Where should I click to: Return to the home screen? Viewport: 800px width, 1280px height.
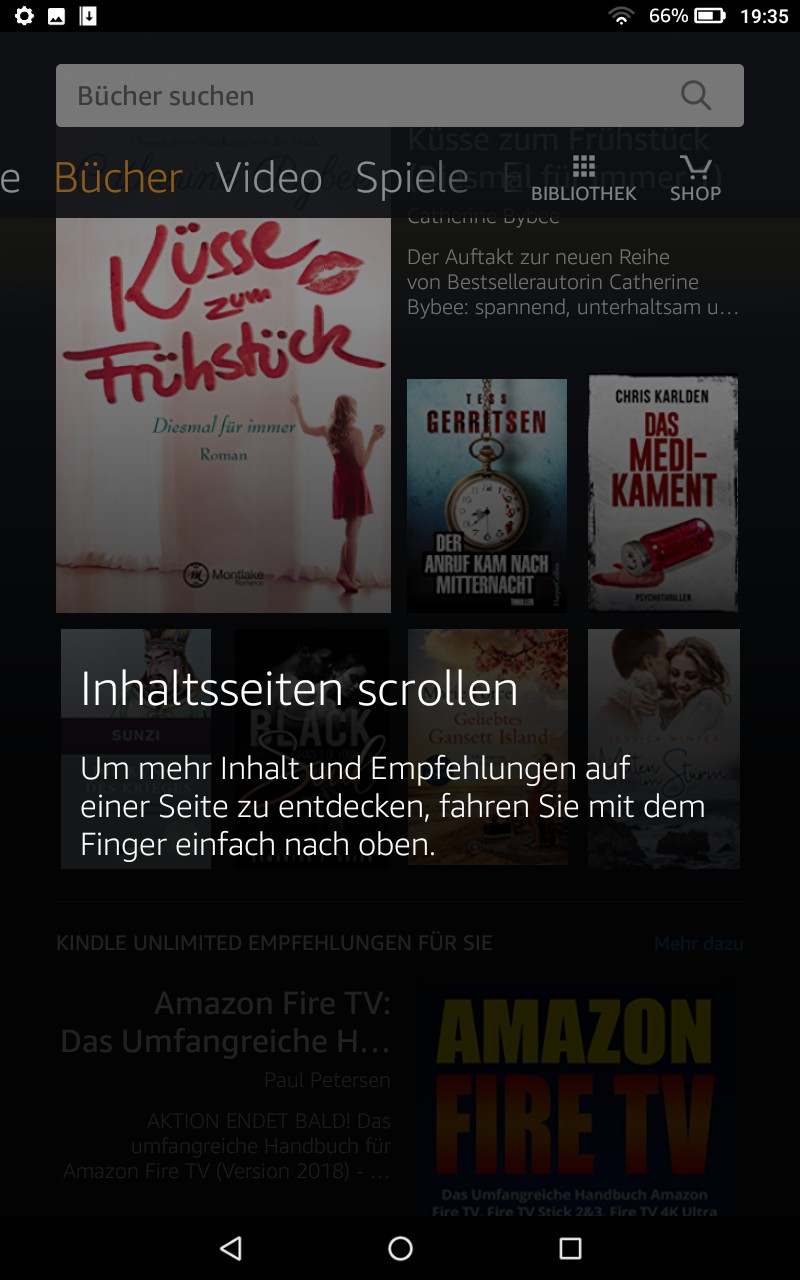tap(400, 1248)
